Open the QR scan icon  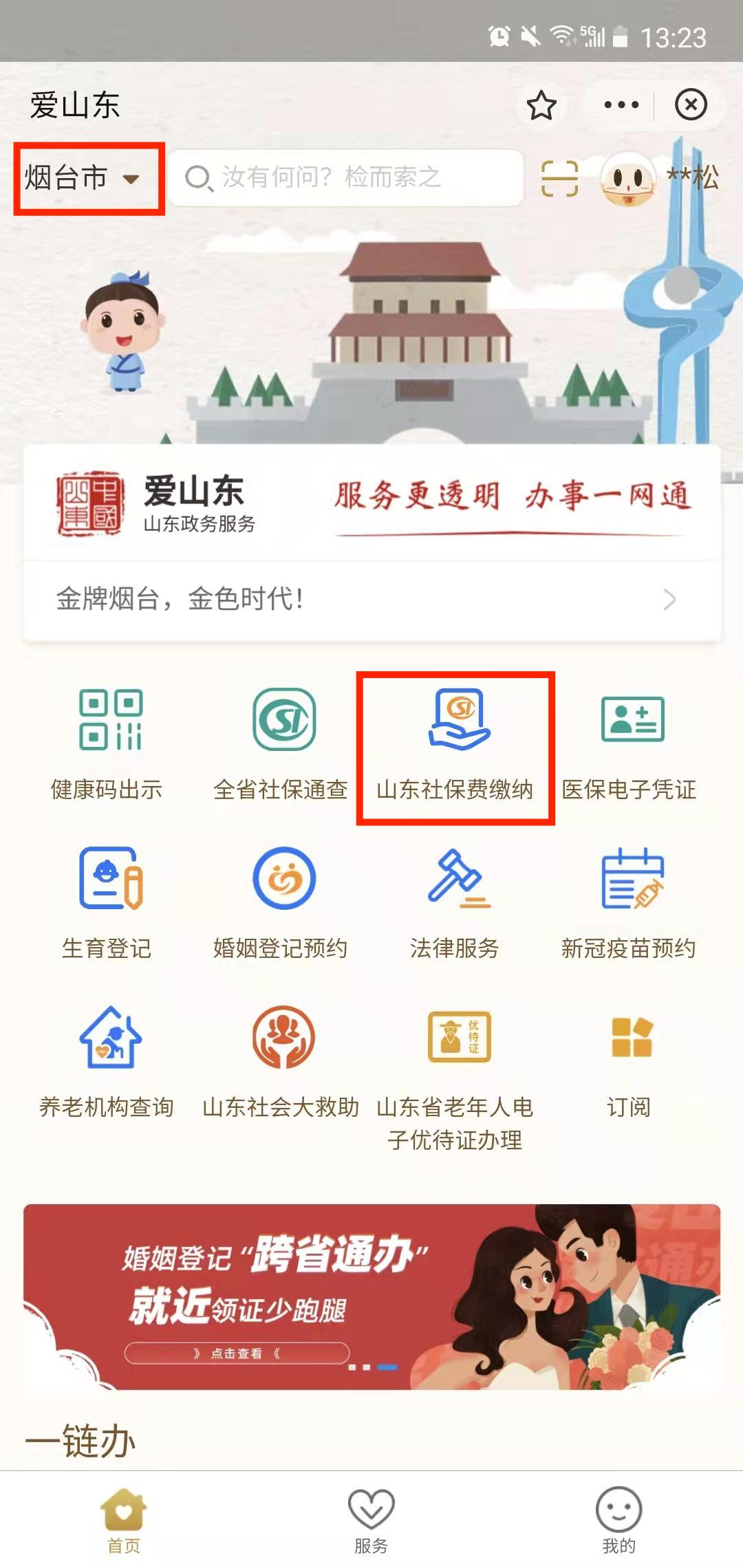pos(559,178)
